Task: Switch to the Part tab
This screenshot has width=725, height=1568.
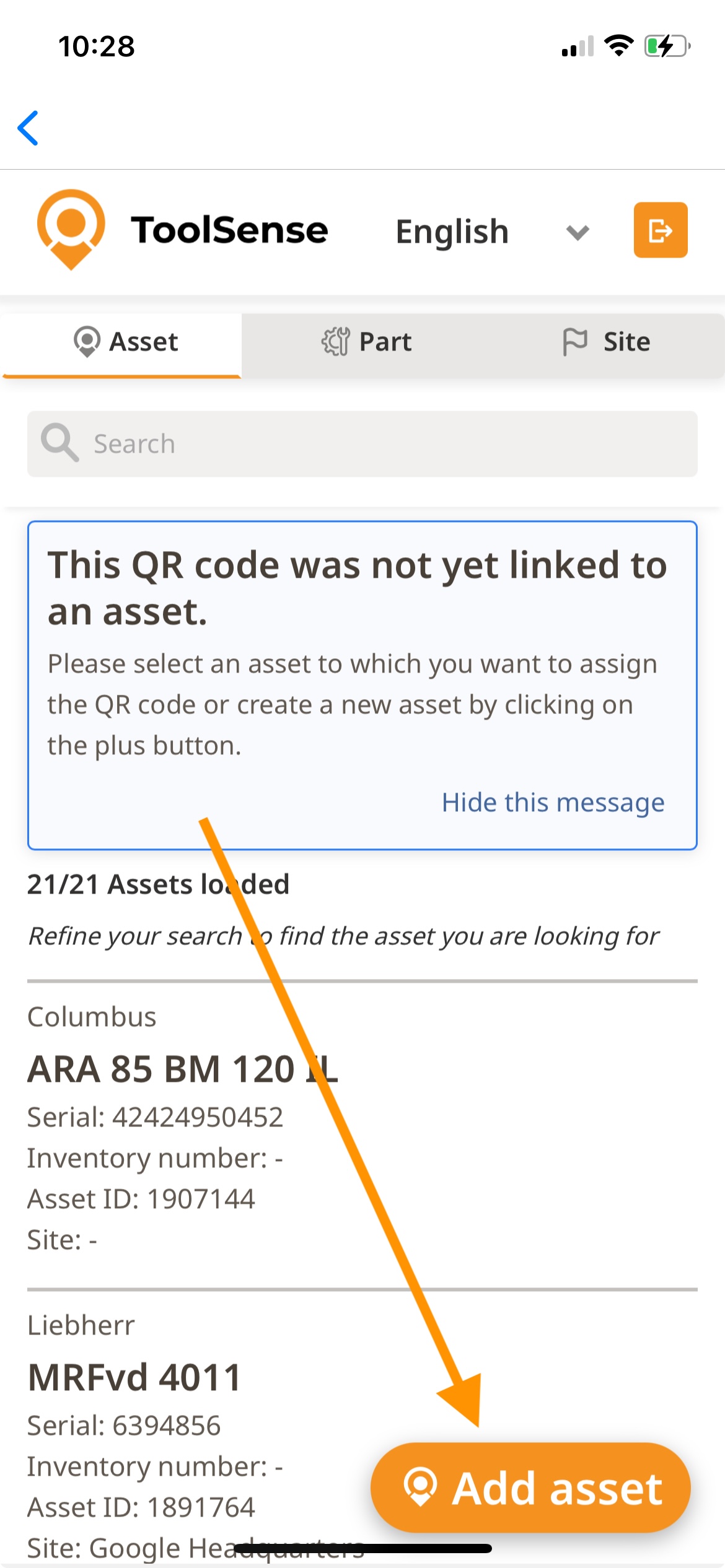Action: tap(367, 342)
